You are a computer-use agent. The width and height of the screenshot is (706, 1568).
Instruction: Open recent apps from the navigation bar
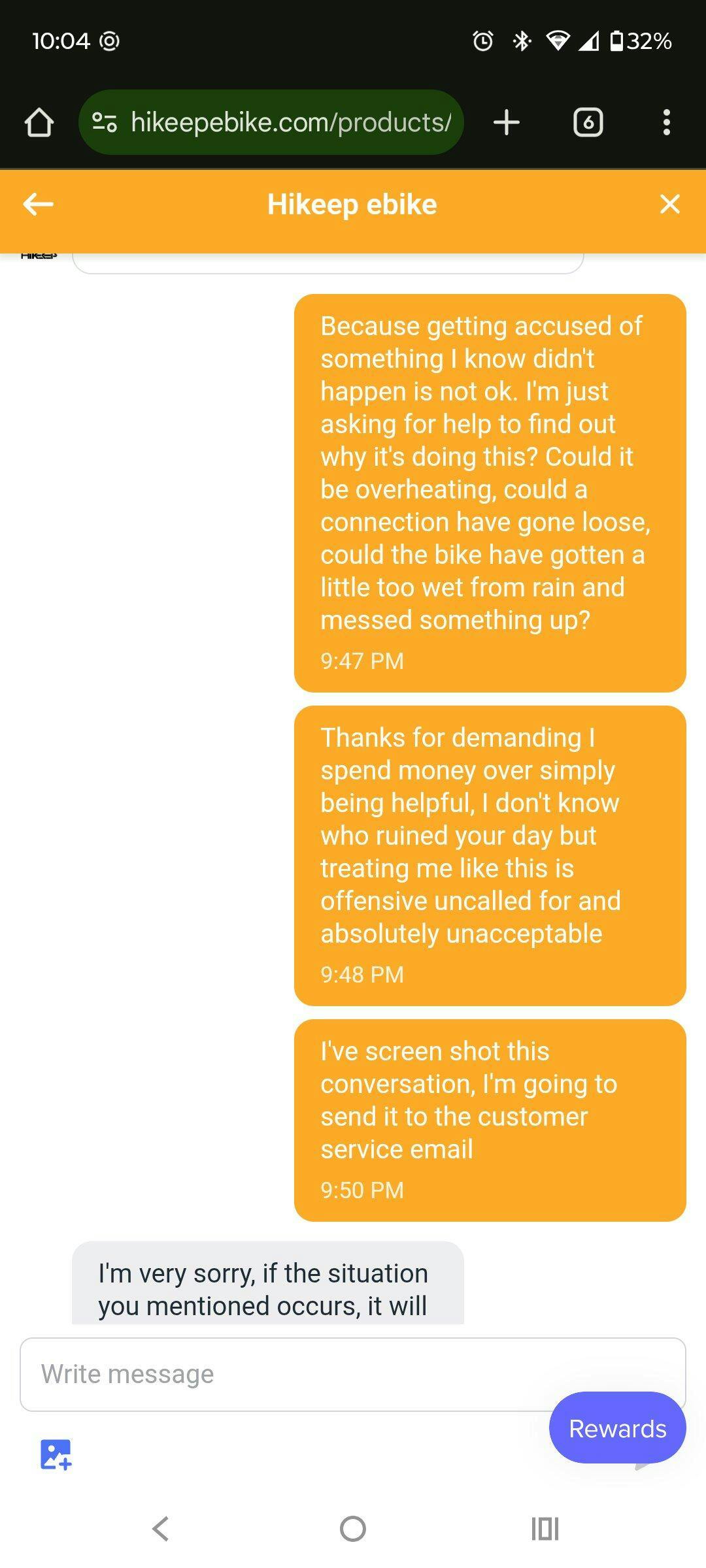pos(545,1529)
